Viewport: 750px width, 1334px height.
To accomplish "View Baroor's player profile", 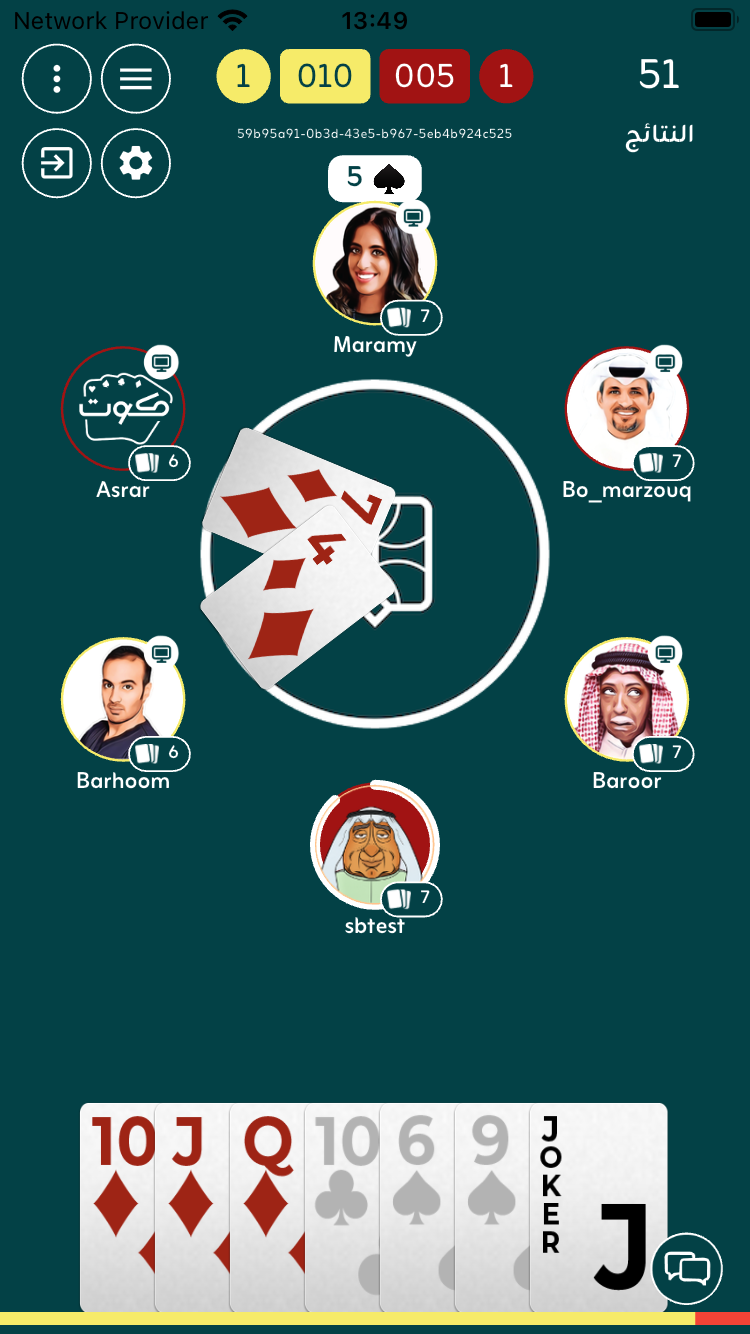I will tap(626, 698).
